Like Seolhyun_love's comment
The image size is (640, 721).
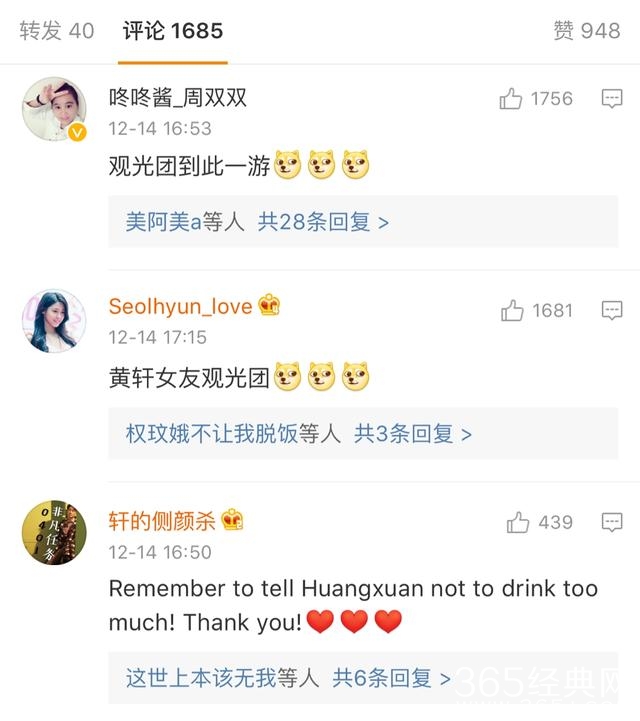click(513, 311)
